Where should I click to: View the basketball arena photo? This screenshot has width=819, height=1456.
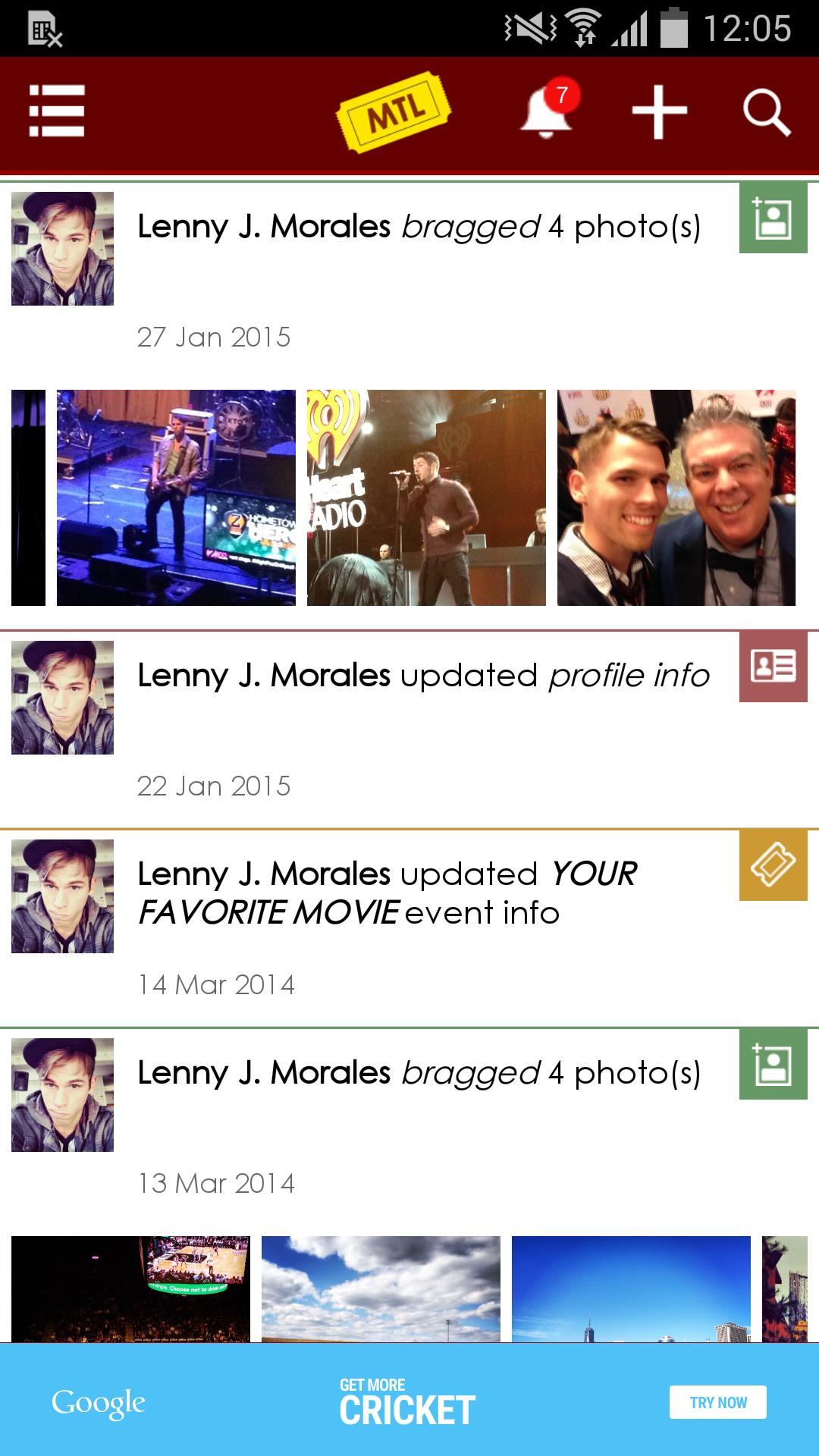point(130,1289)
